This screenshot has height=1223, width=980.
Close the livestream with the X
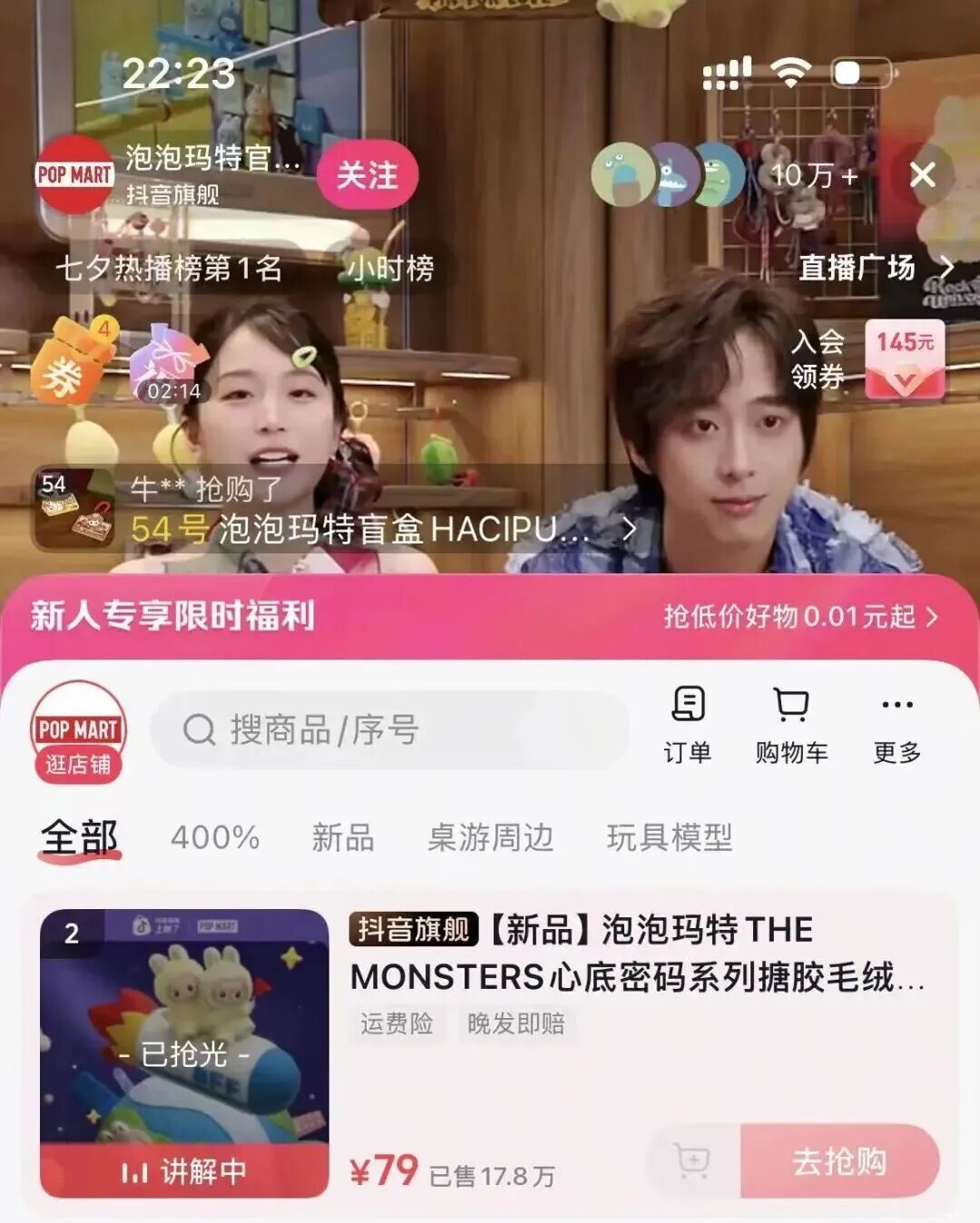point(922,174)
